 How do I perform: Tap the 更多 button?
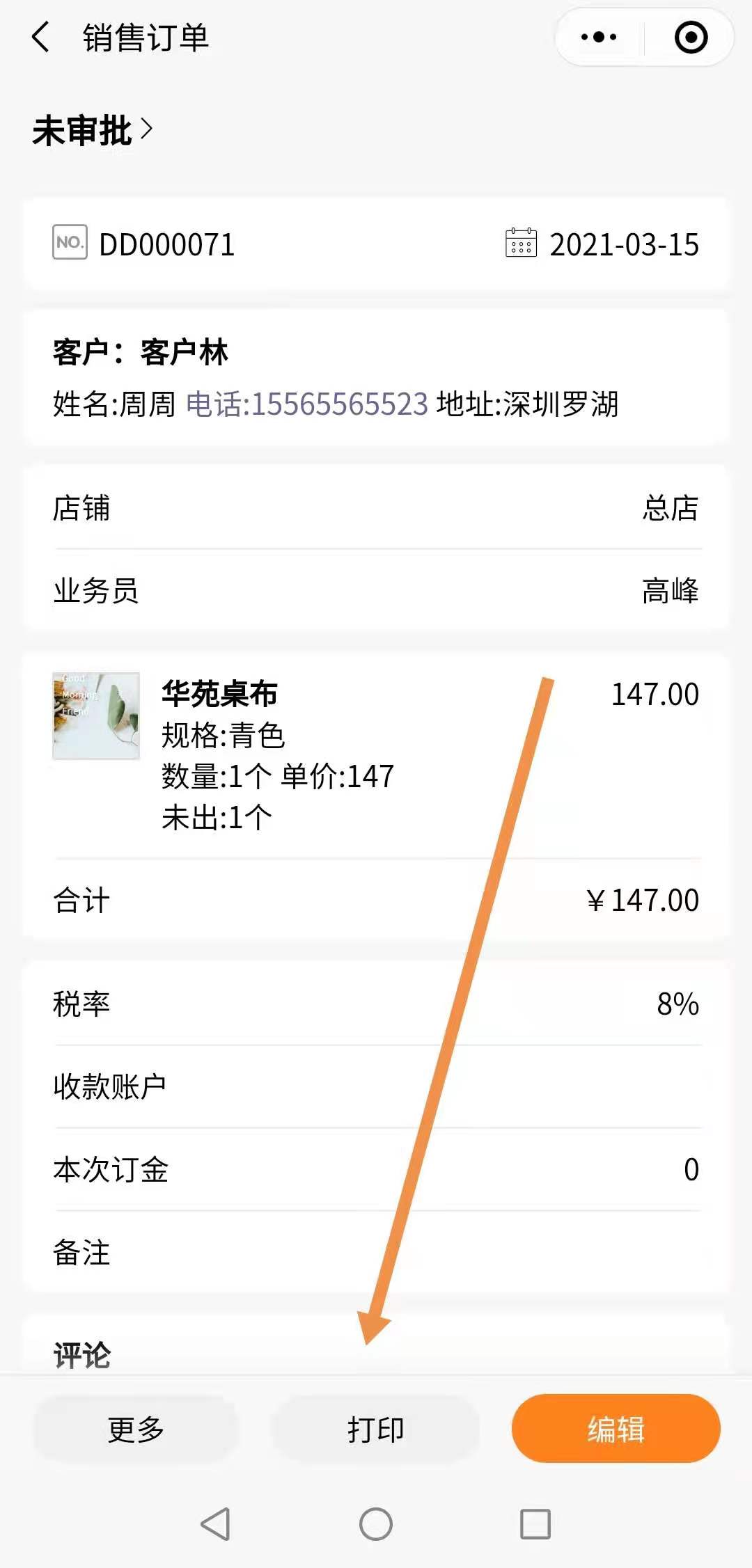[136, 1429]
